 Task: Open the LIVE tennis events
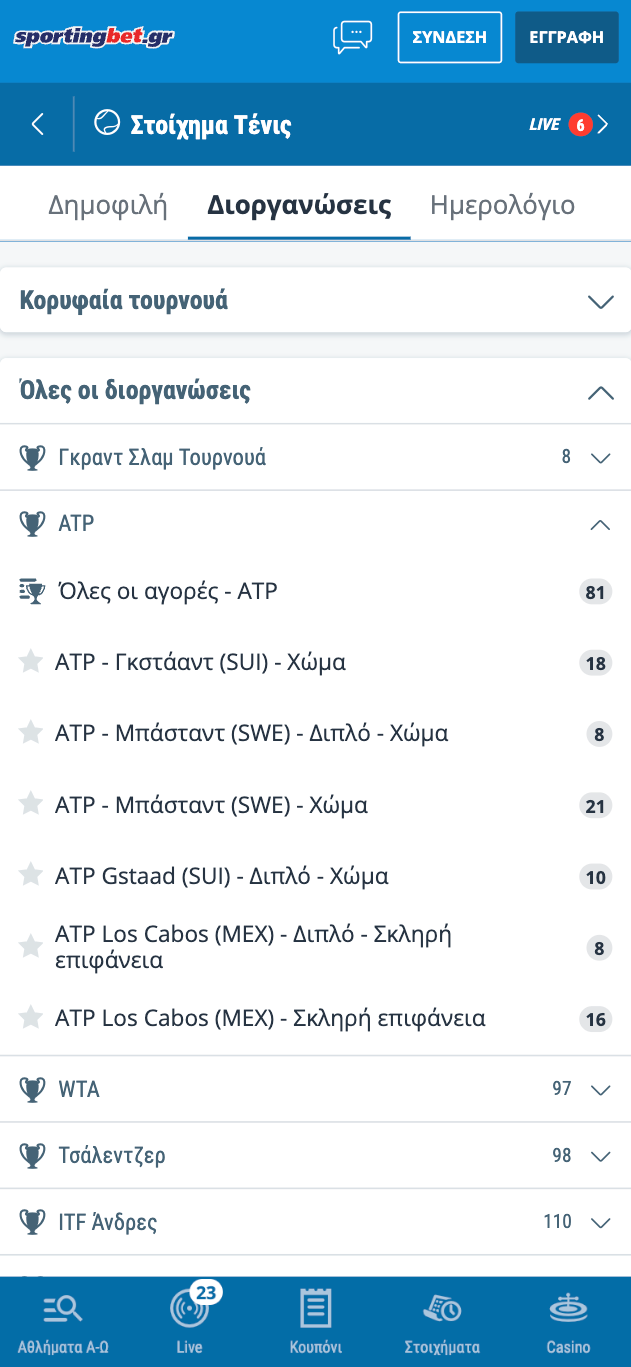(x=568, y=124)
